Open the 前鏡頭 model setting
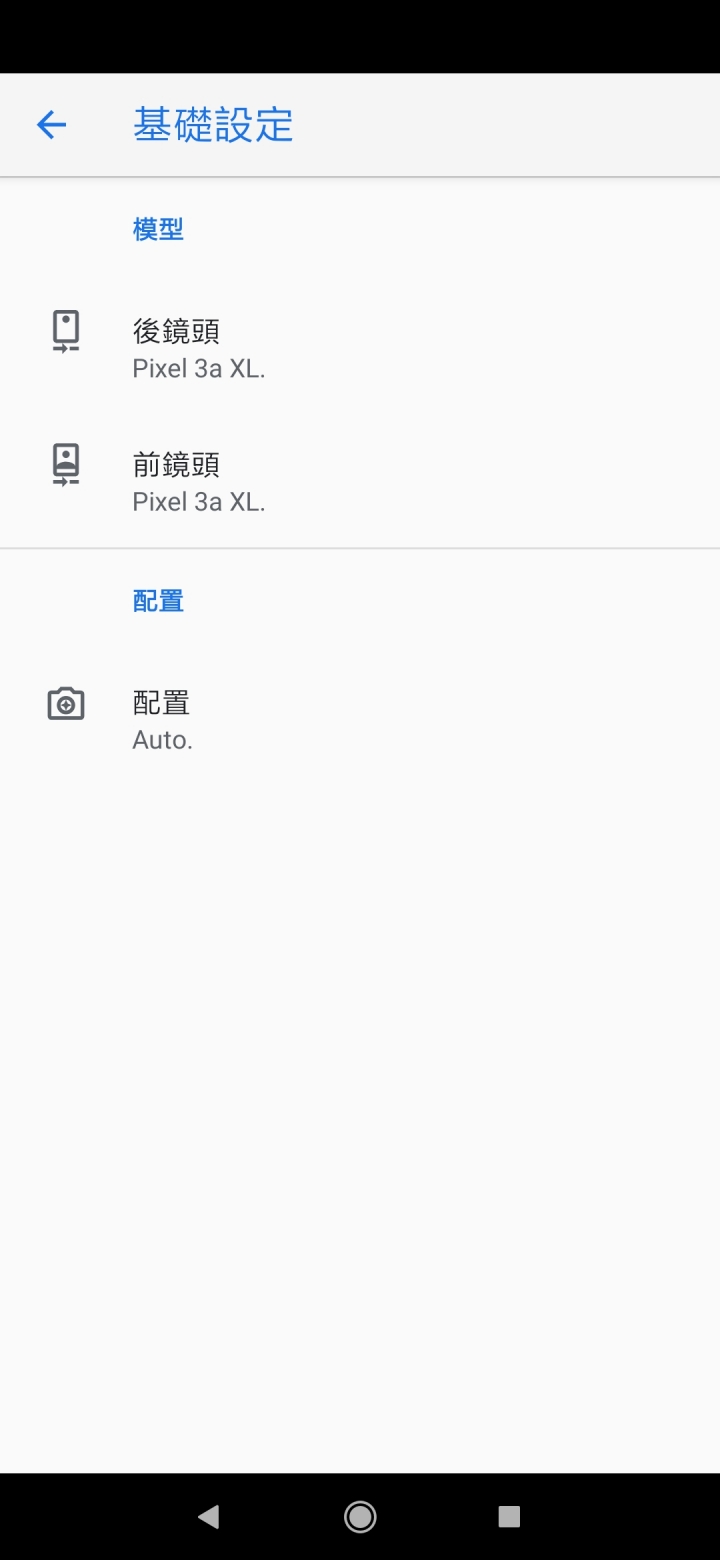The height and width of the screenshot is (1560, 720). [360, 482]
